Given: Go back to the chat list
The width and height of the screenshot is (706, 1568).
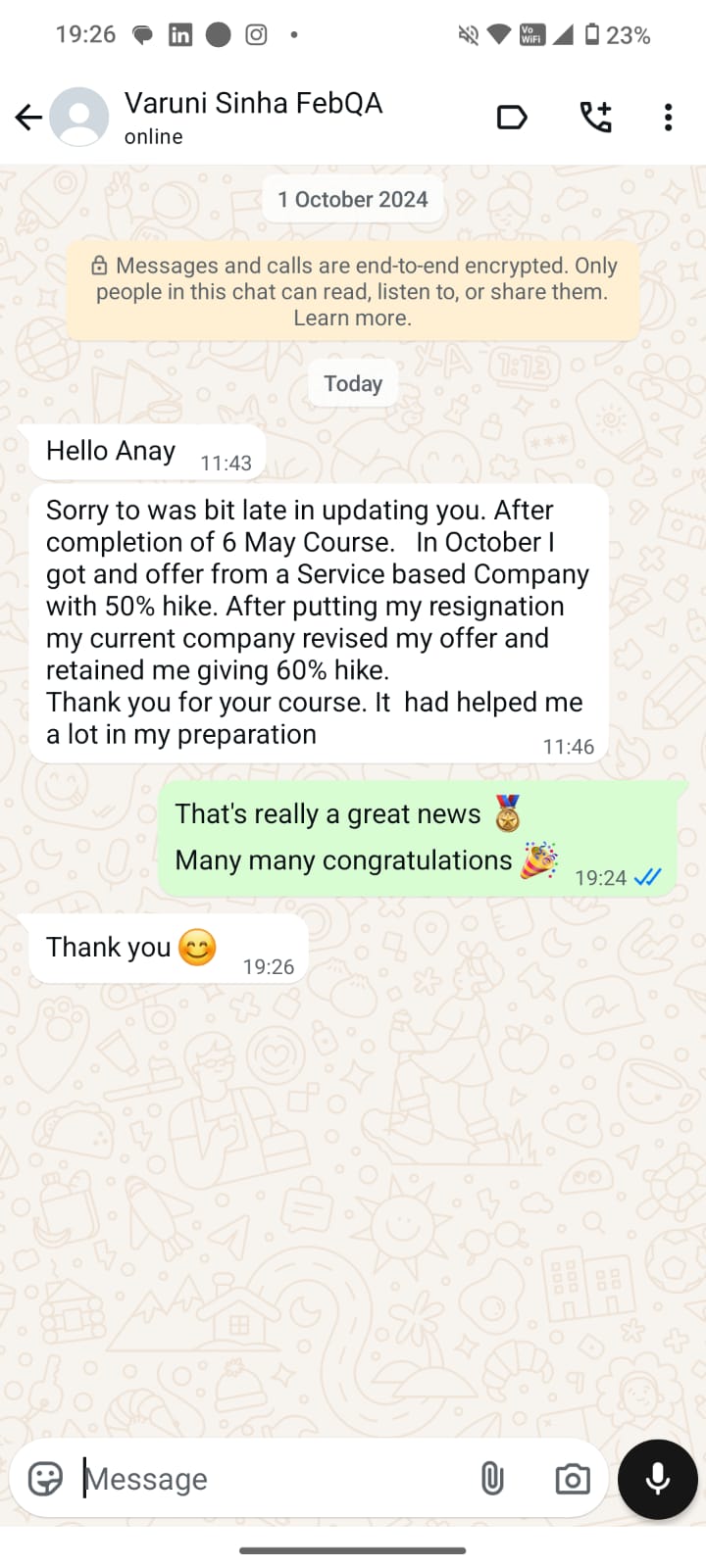Looking at the screenshot, I should [28, 118].
